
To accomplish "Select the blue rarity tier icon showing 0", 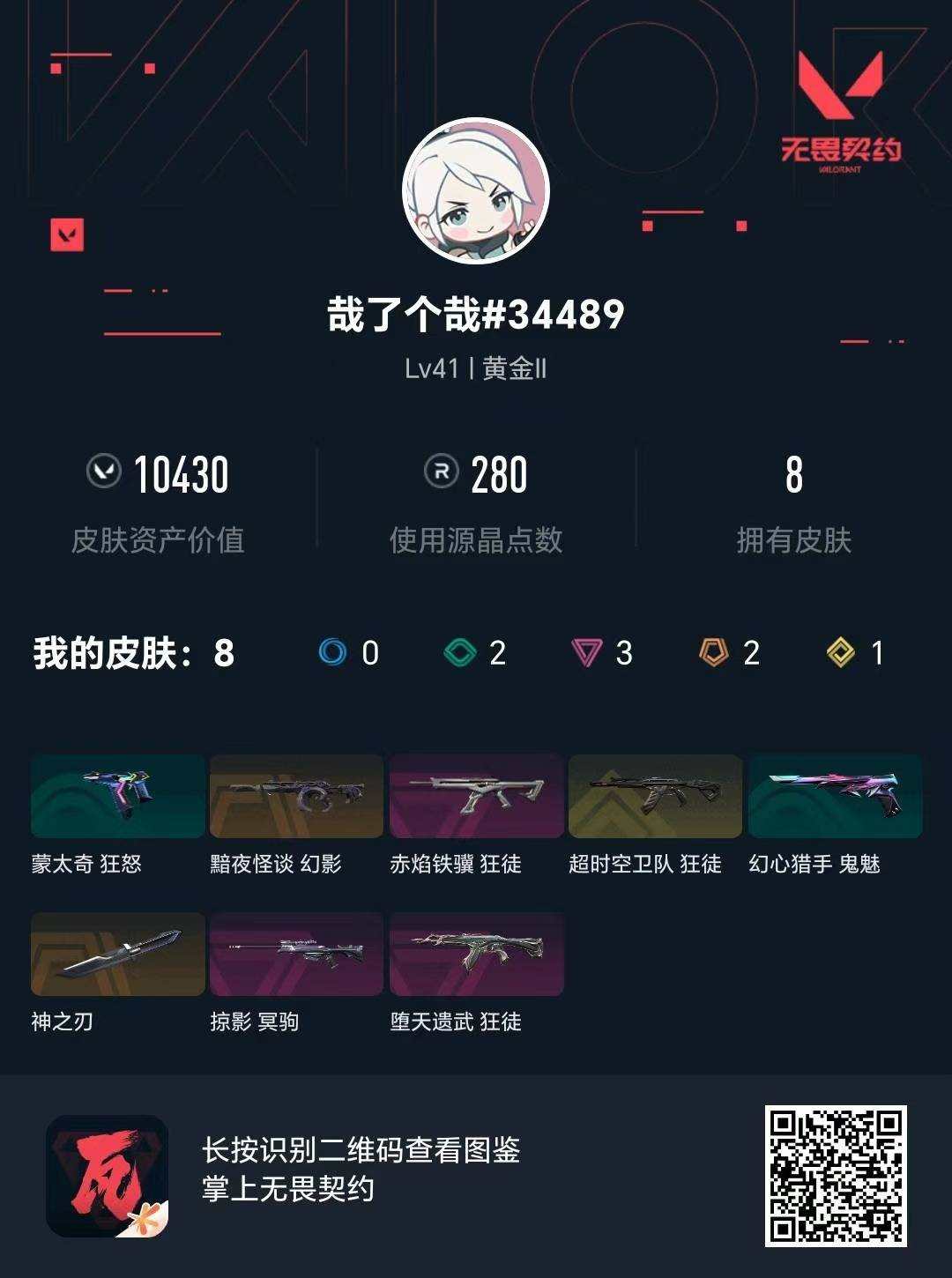I will coord(333,652).
